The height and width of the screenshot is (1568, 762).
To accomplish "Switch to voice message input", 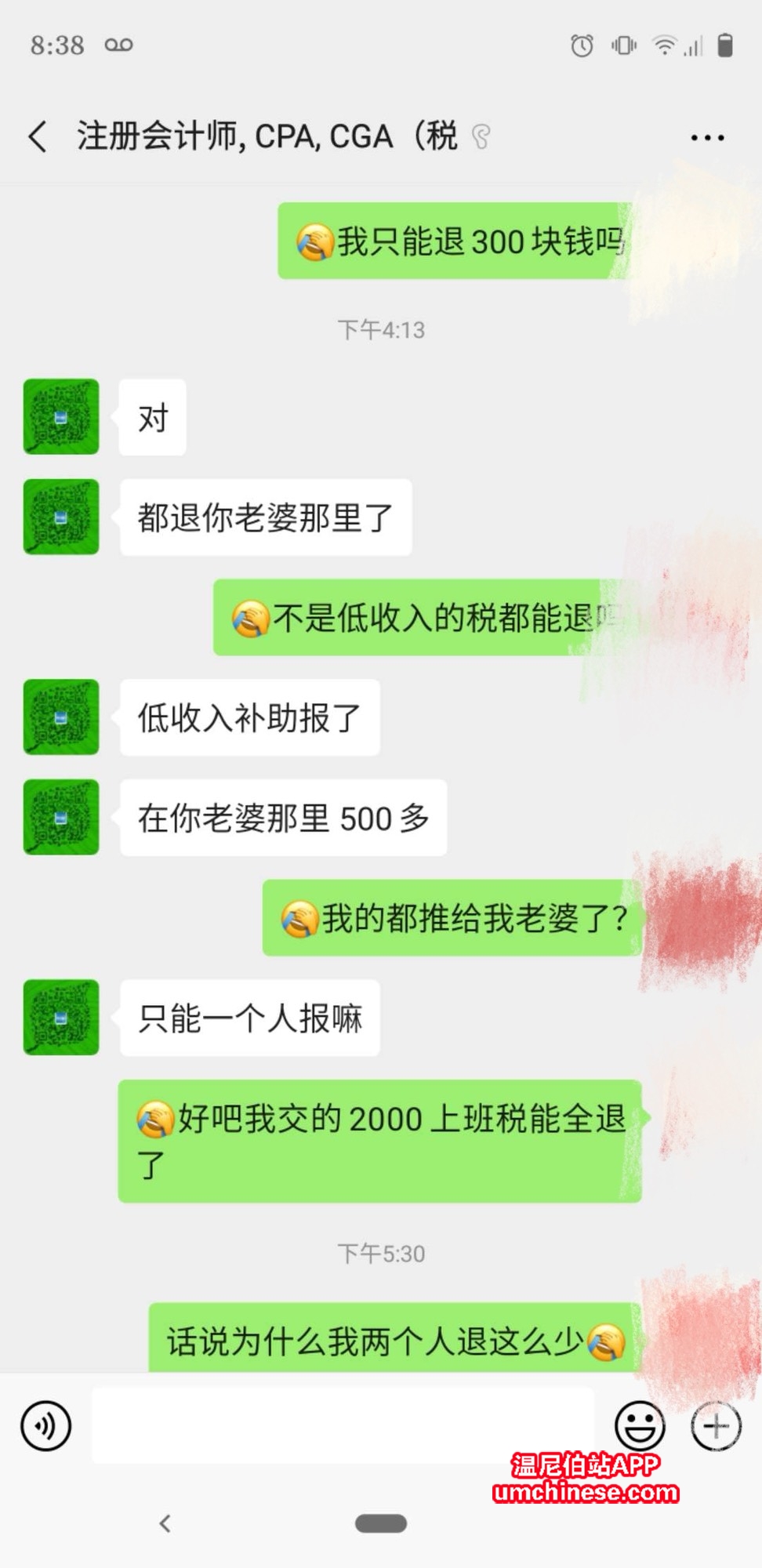I will (46, 1426).
